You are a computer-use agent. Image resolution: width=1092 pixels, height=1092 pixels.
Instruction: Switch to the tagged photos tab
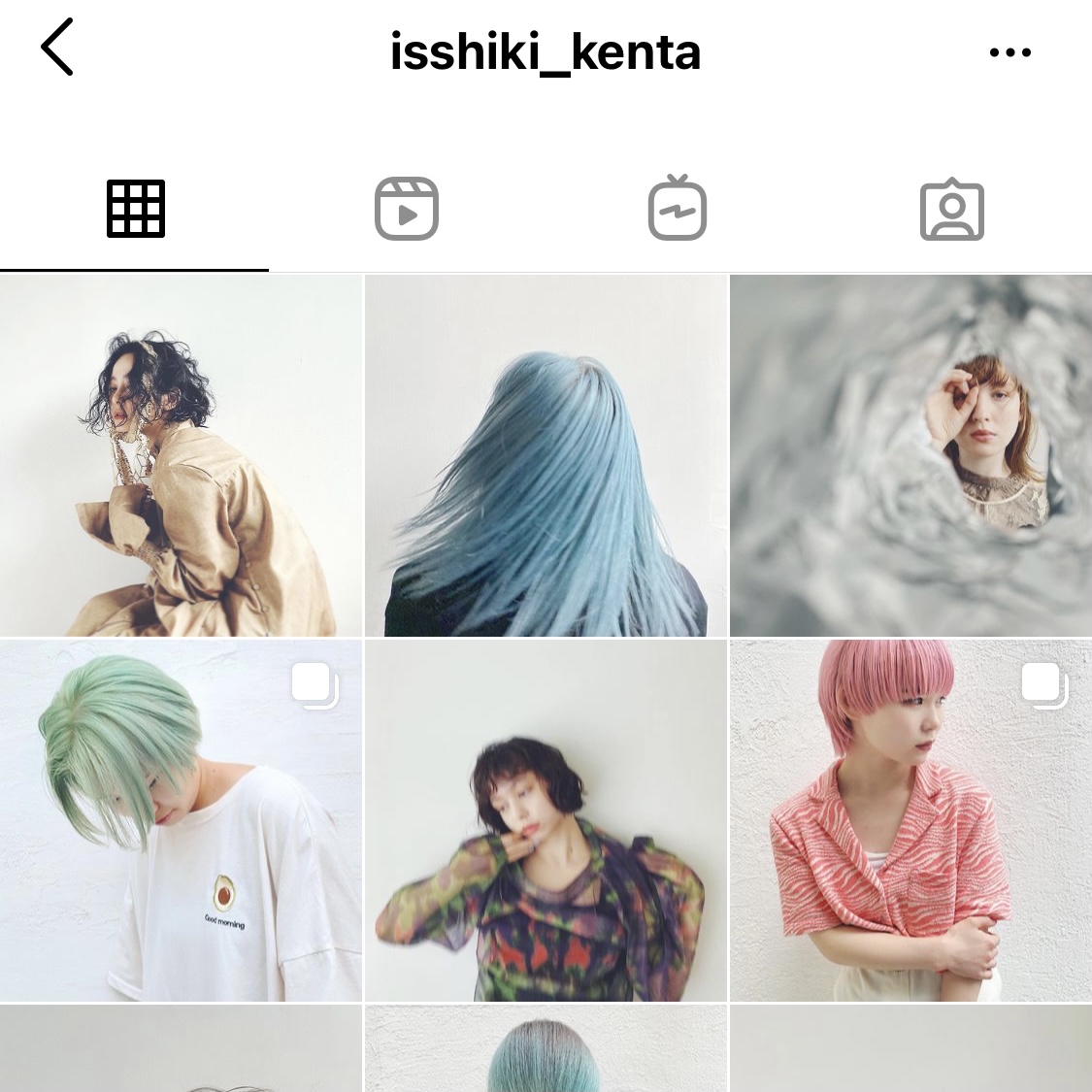coord(951,209)
